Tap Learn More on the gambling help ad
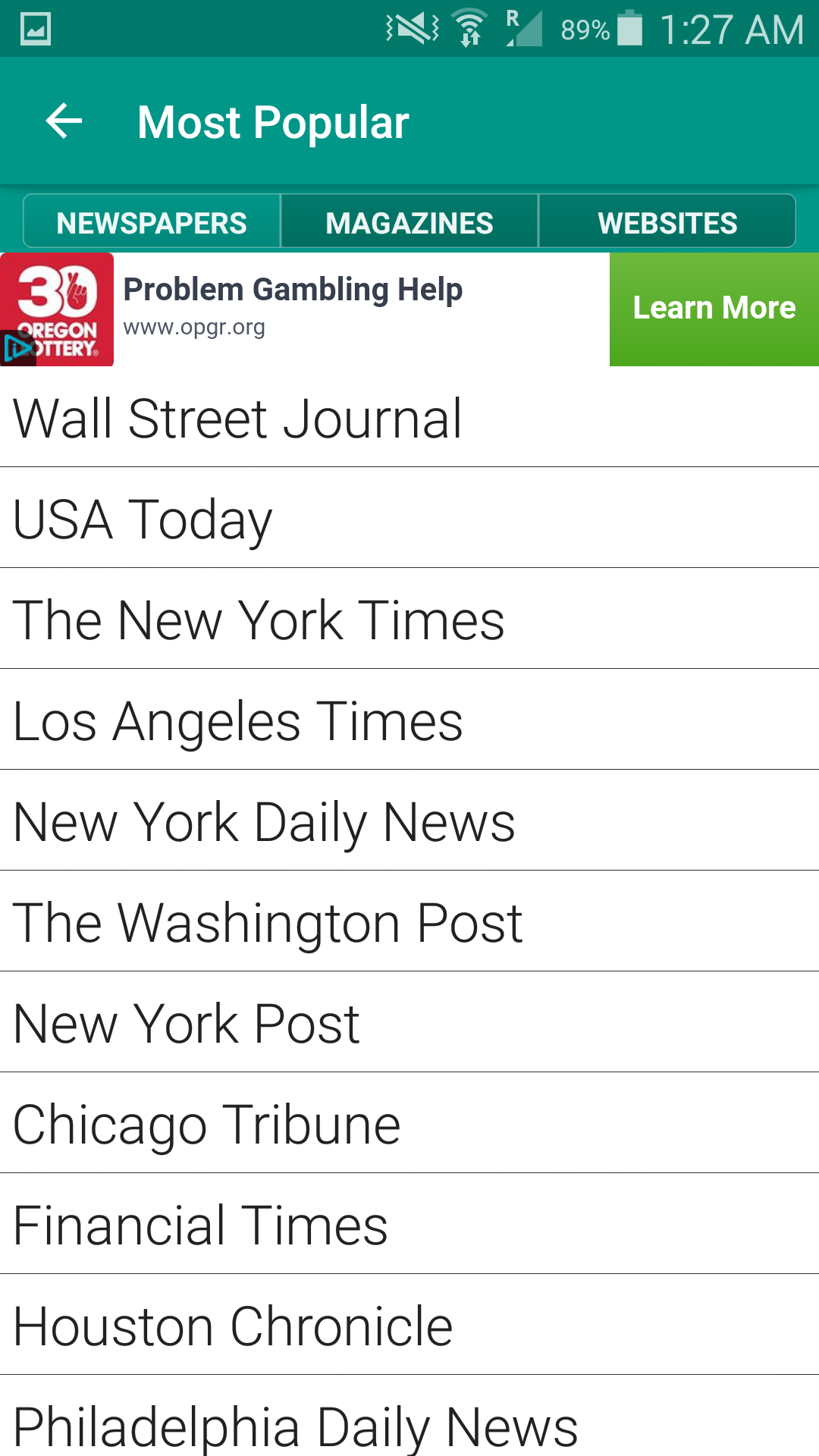This screenshot has width=819, height=1456. 714,309
